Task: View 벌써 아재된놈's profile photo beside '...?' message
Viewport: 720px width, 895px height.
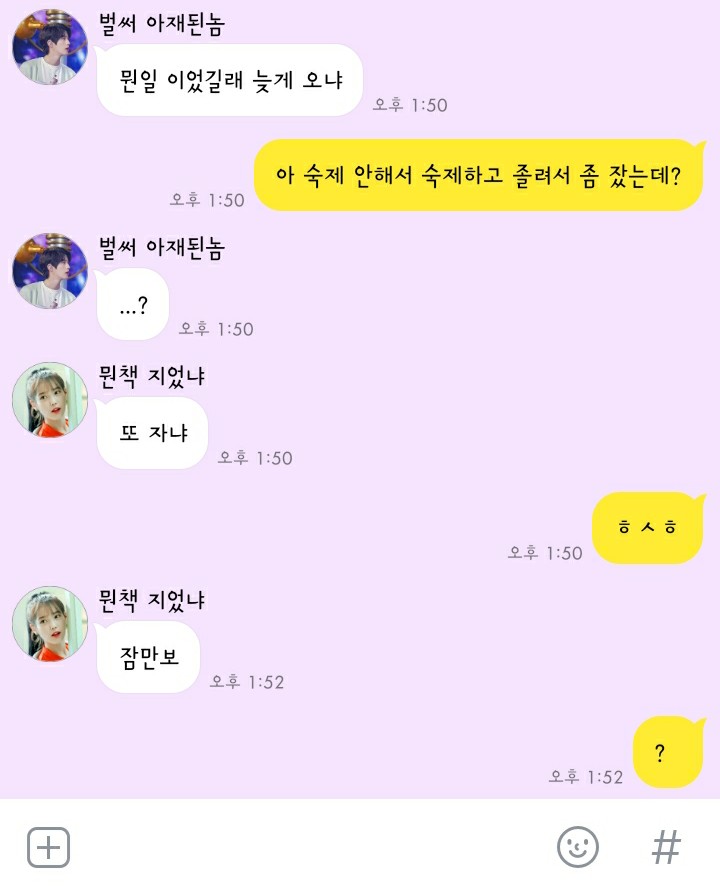Action: pos(50,272)
